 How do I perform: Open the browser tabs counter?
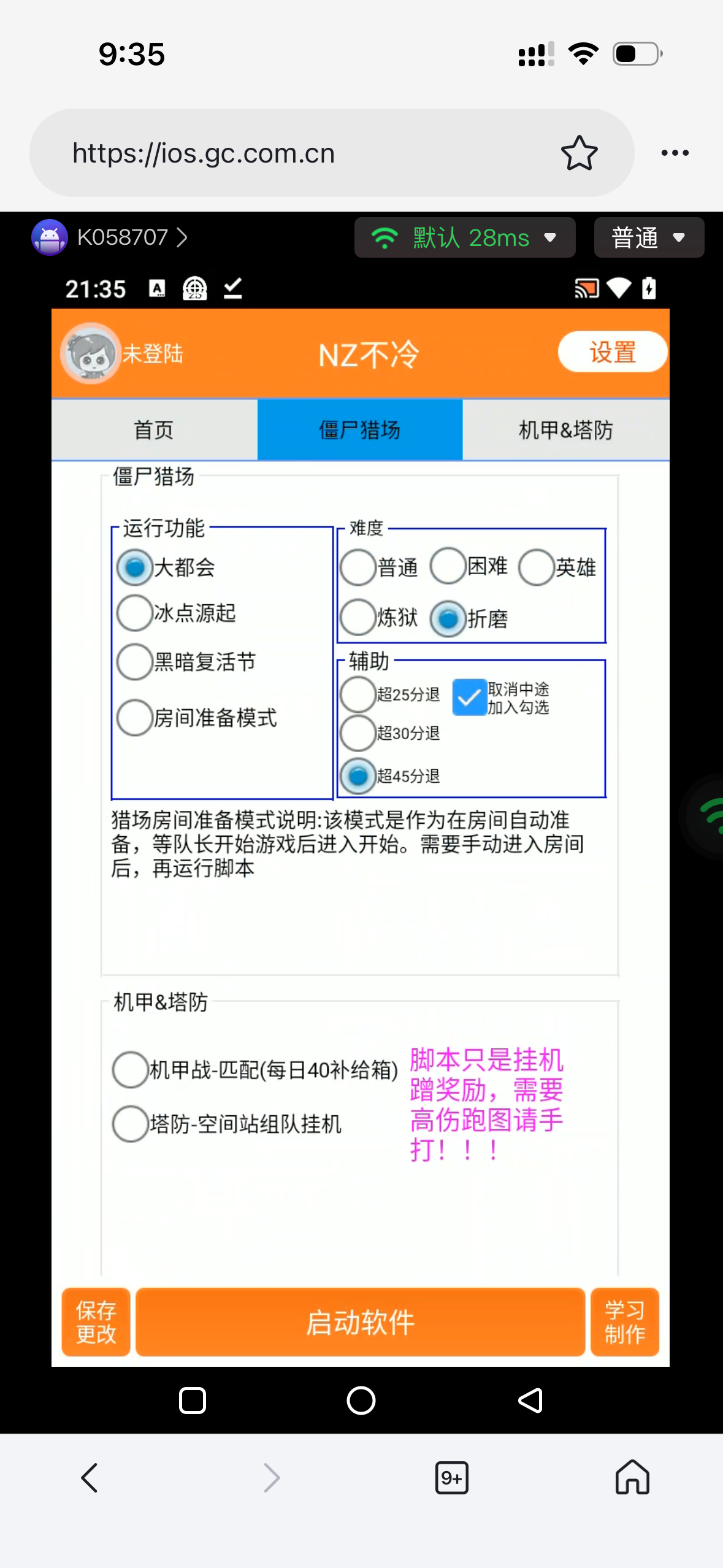tap(451, 1477)
